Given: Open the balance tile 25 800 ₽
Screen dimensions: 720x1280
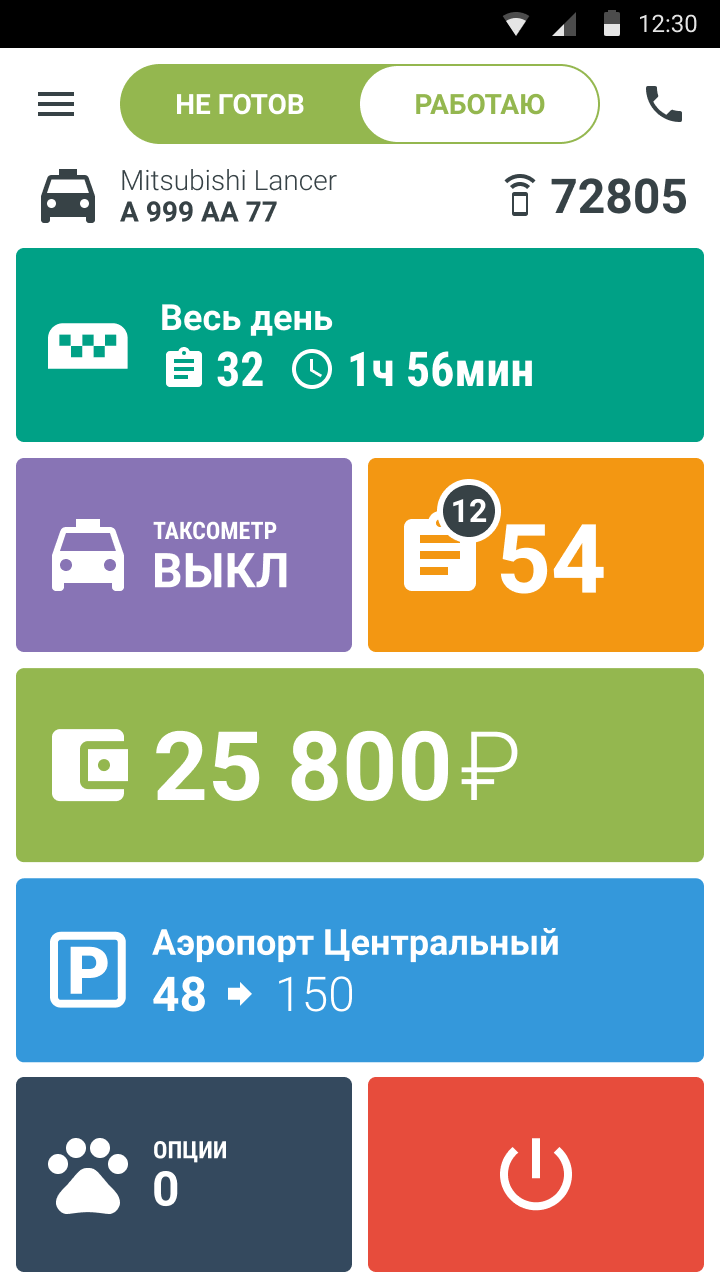Looking at the screenshot, I should click(360, 765).
